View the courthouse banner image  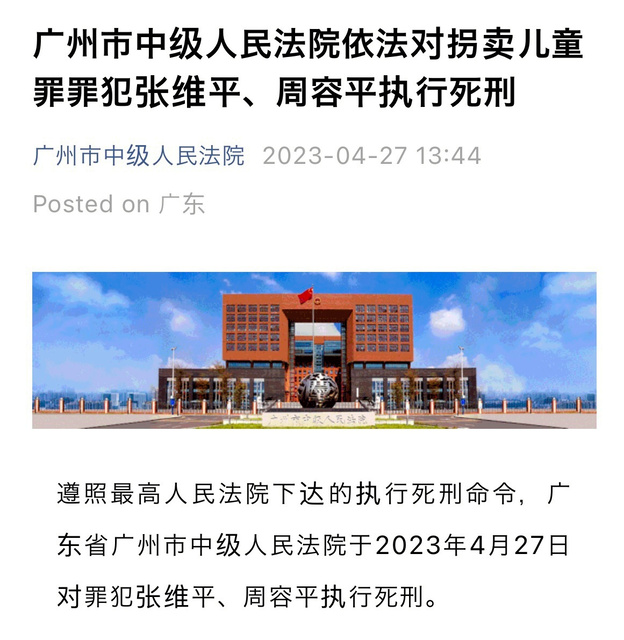pos(314,350)
